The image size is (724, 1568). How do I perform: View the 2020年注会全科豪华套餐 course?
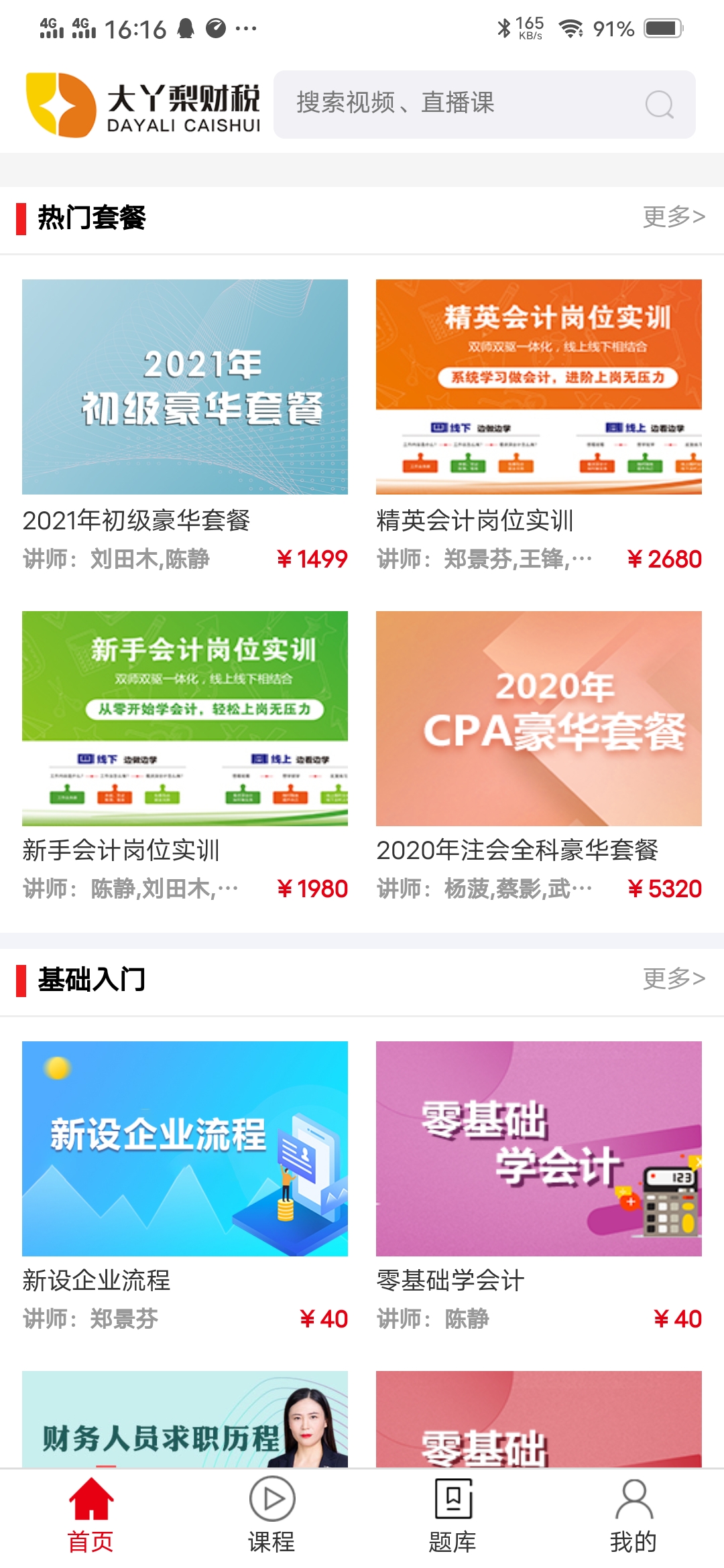tap(538, 718)
